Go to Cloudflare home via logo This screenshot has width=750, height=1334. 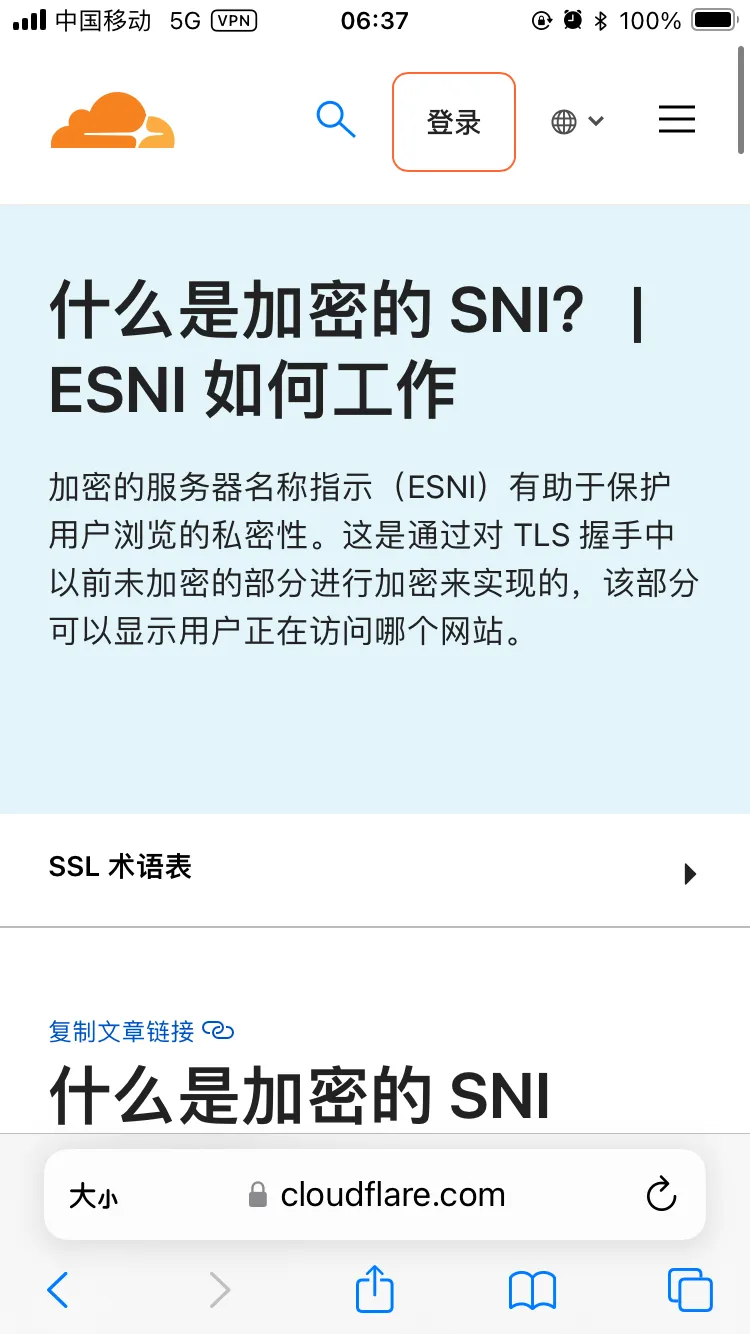pos(113,121)
